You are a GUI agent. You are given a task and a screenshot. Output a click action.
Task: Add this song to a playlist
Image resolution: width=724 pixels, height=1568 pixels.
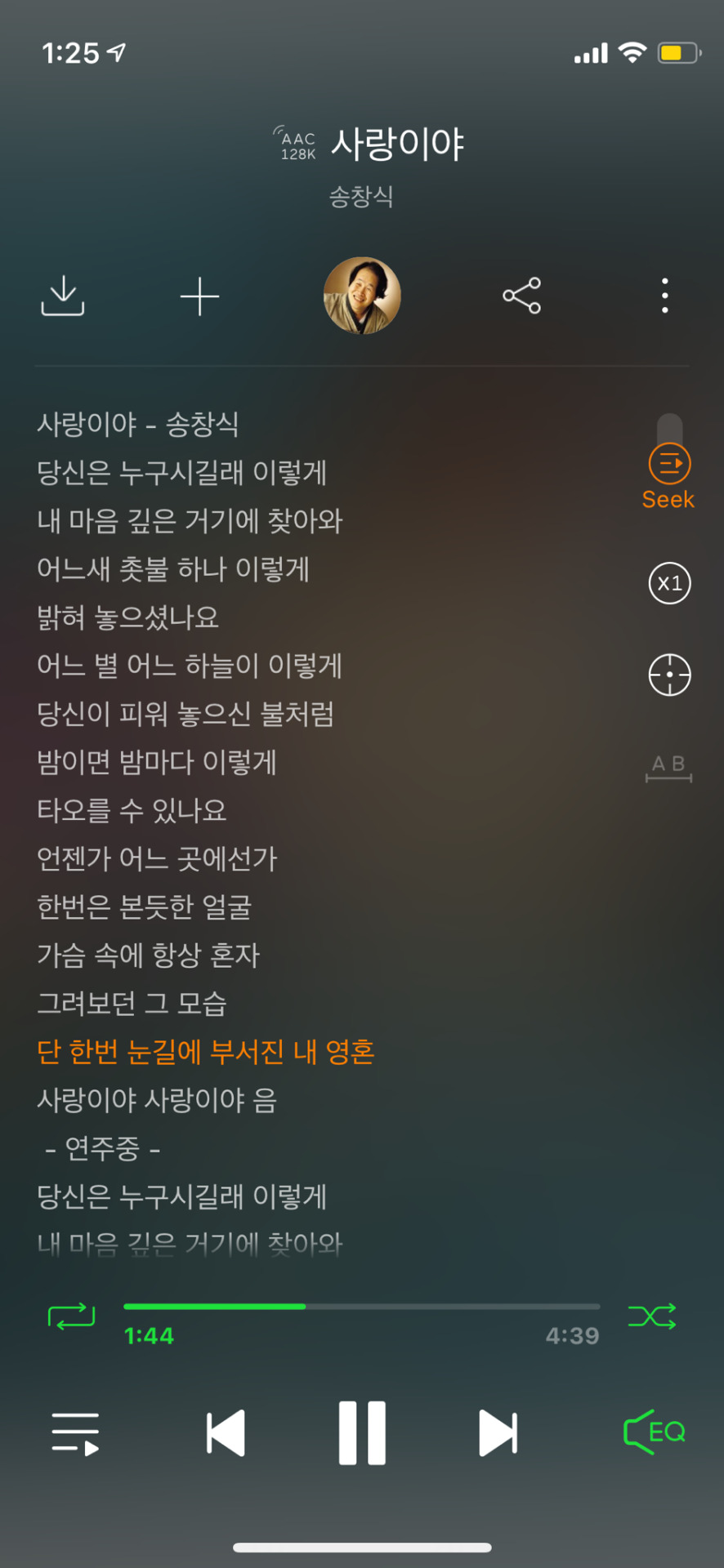tap(199, 296)
